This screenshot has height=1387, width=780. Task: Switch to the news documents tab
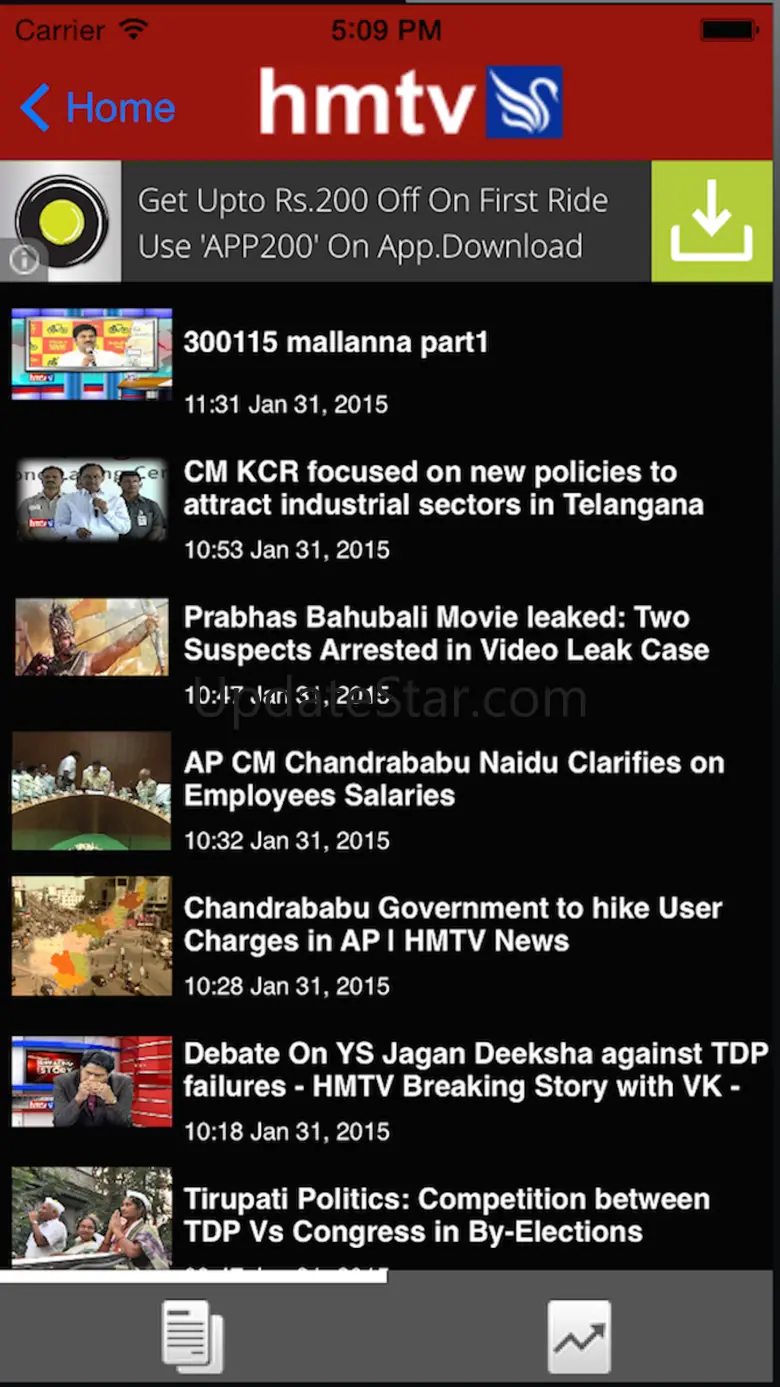click(x=193, y=1335)
